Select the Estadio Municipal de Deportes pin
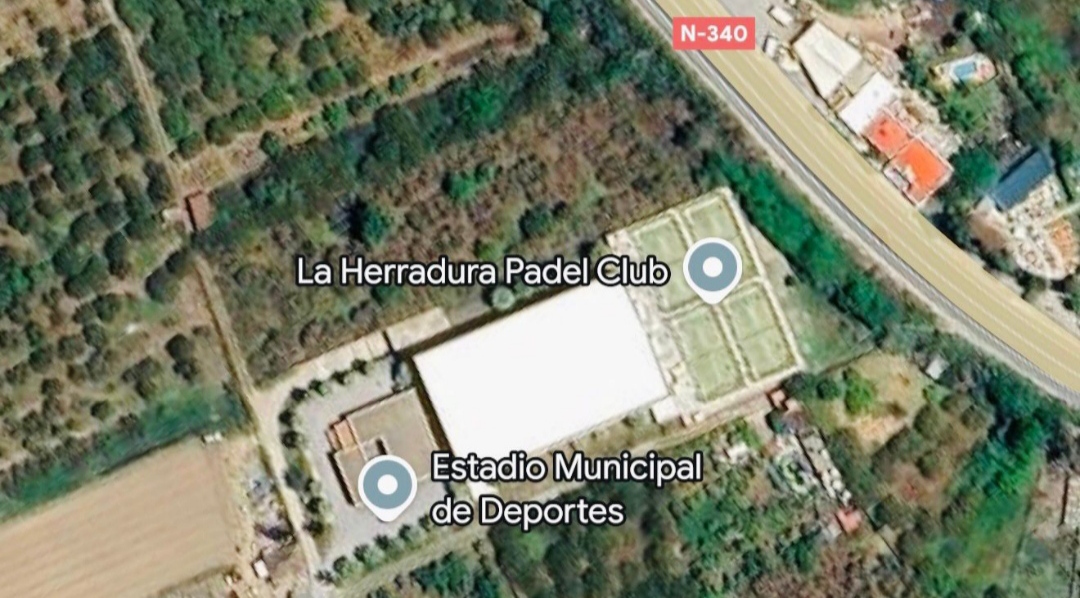1080x598 pixels. point(387,485)
